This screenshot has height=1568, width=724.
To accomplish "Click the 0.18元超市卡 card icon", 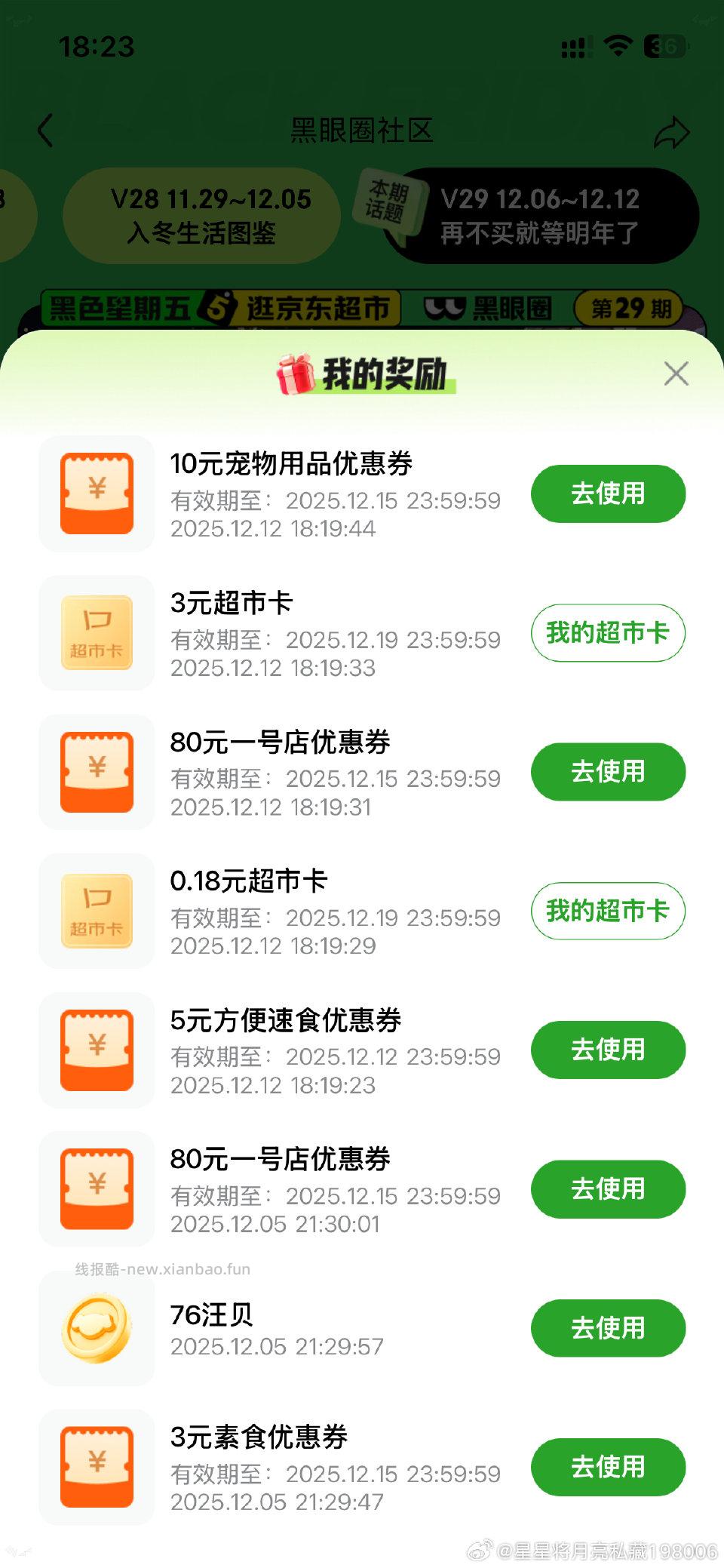I will pos(96,912).
